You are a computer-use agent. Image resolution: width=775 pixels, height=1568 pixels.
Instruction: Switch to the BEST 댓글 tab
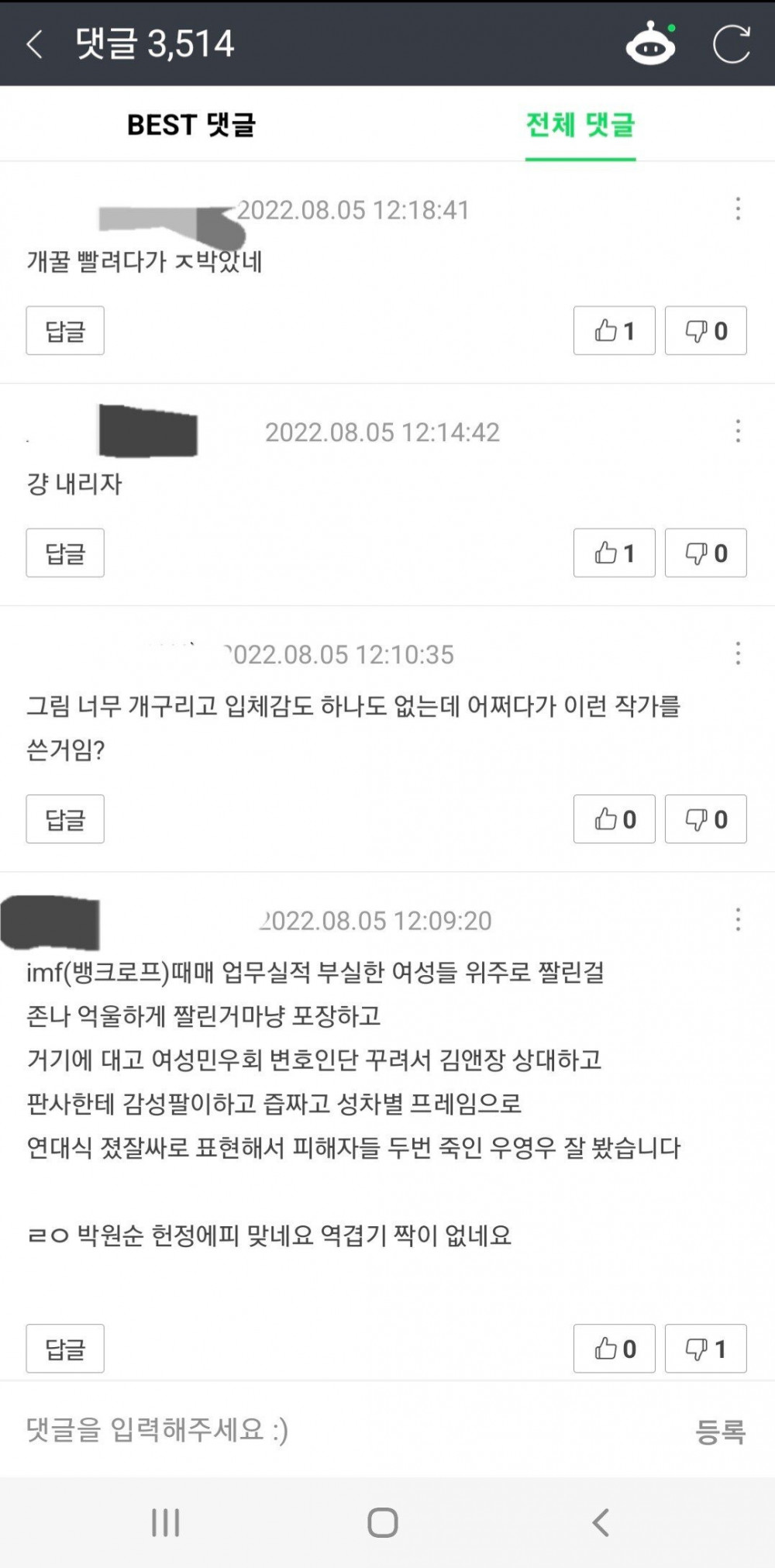pos(191,125)
